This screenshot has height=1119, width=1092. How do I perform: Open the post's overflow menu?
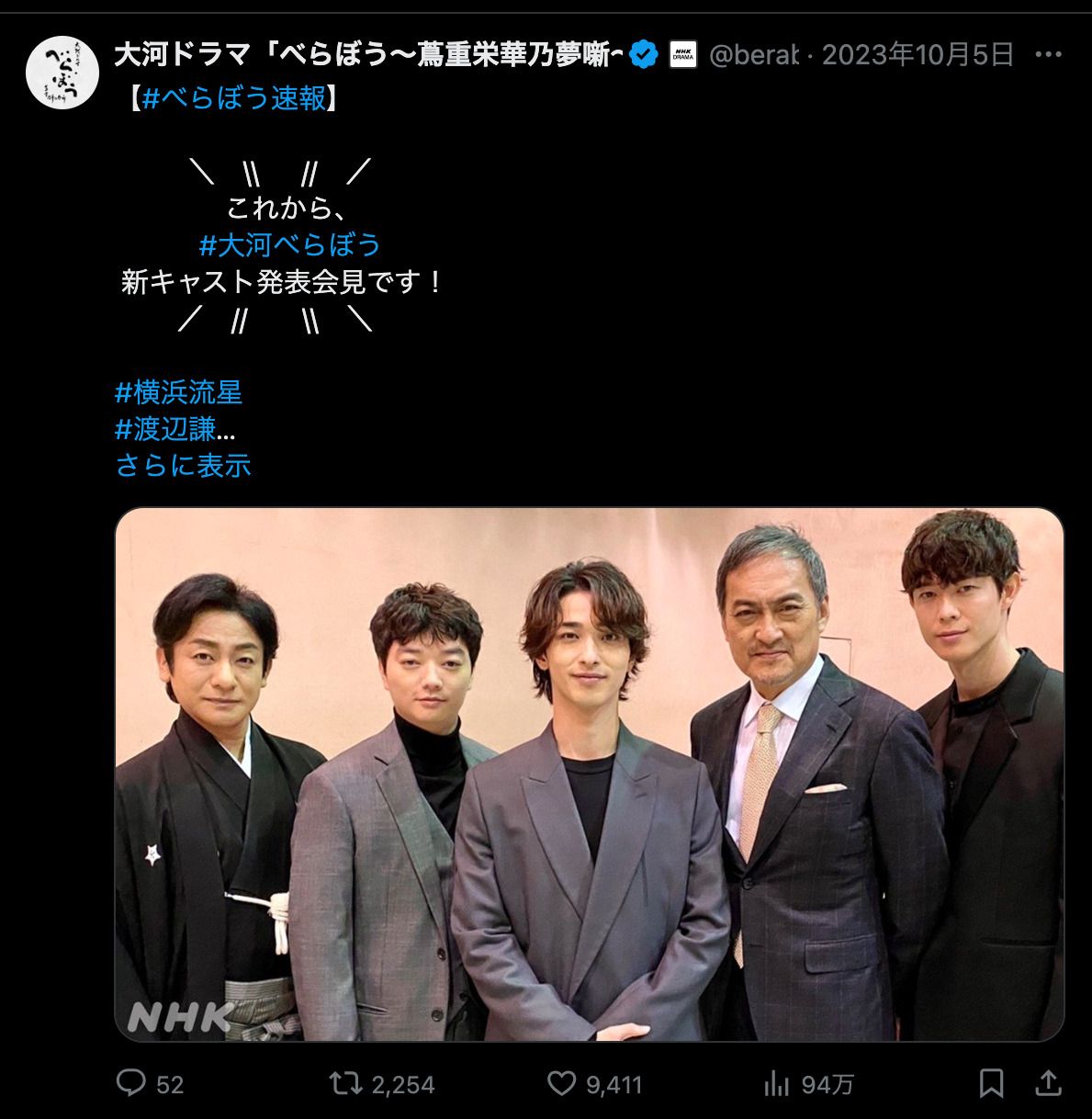1048,55
